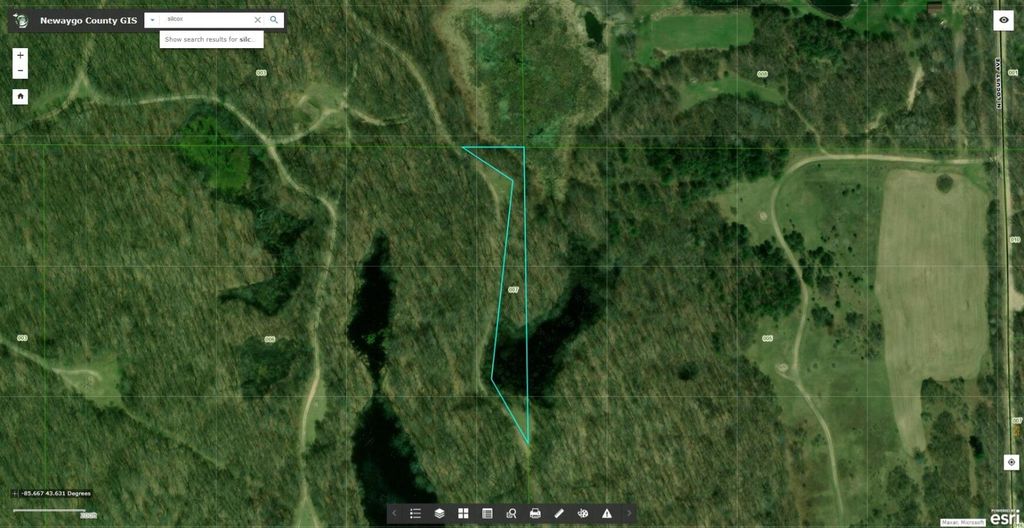Viewport: 1024px width, 528px height.
Task: Open the parcel query search tool
Action: point(511,513)
